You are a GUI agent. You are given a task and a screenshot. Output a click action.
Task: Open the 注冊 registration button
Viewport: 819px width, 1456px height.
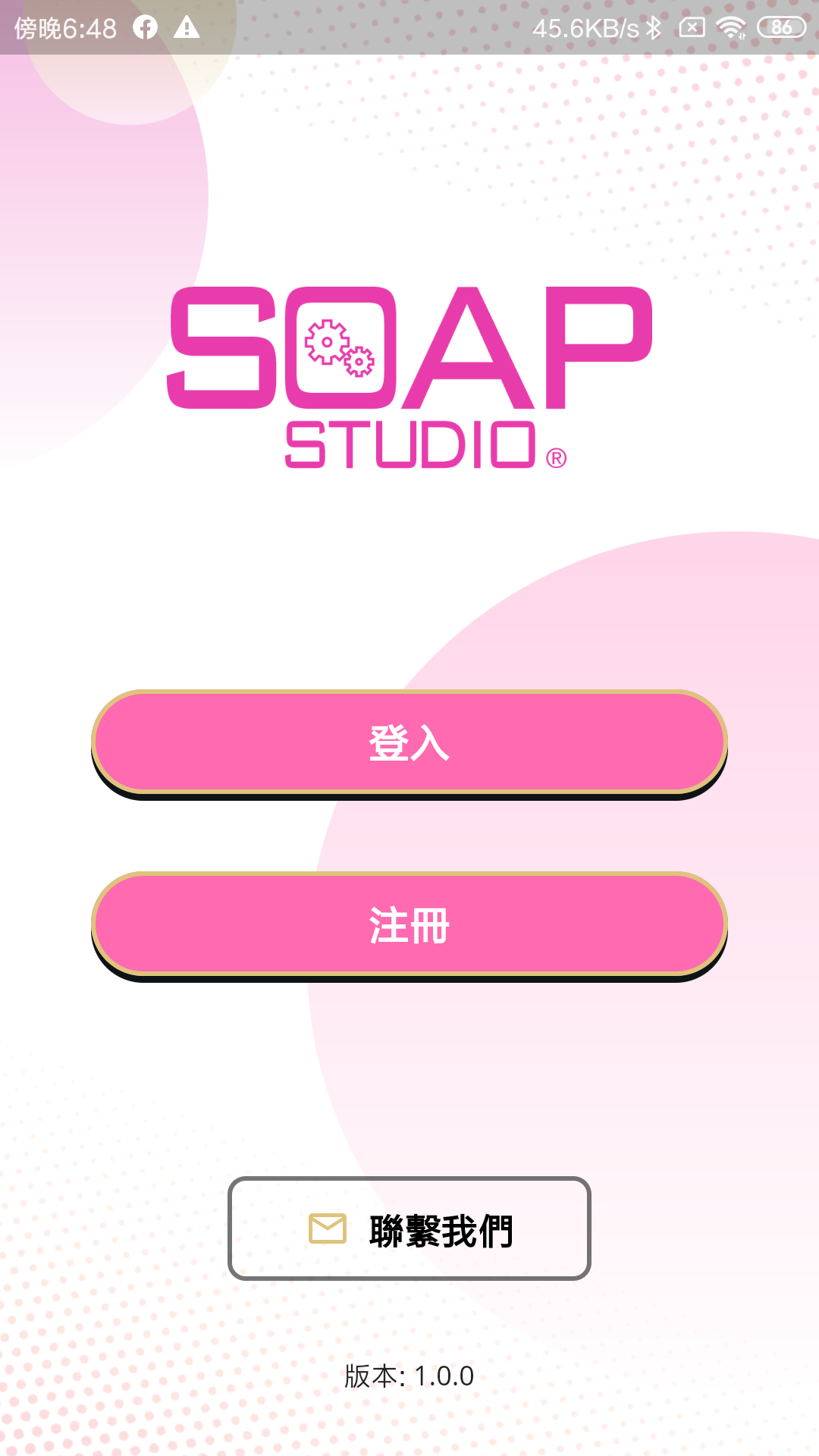(409, 924)
